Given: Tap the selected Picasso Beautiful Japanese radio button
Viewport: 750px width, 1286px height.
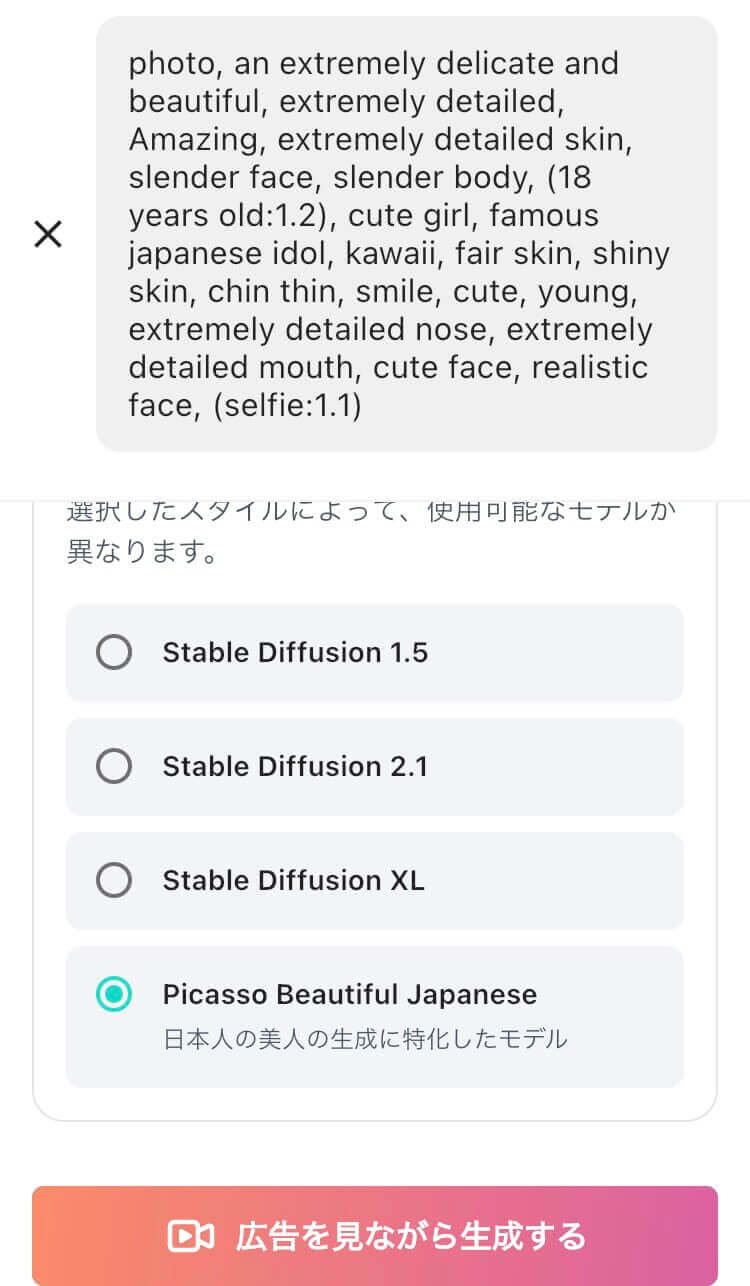Looking at the screenshot, I should coord(114,994).
